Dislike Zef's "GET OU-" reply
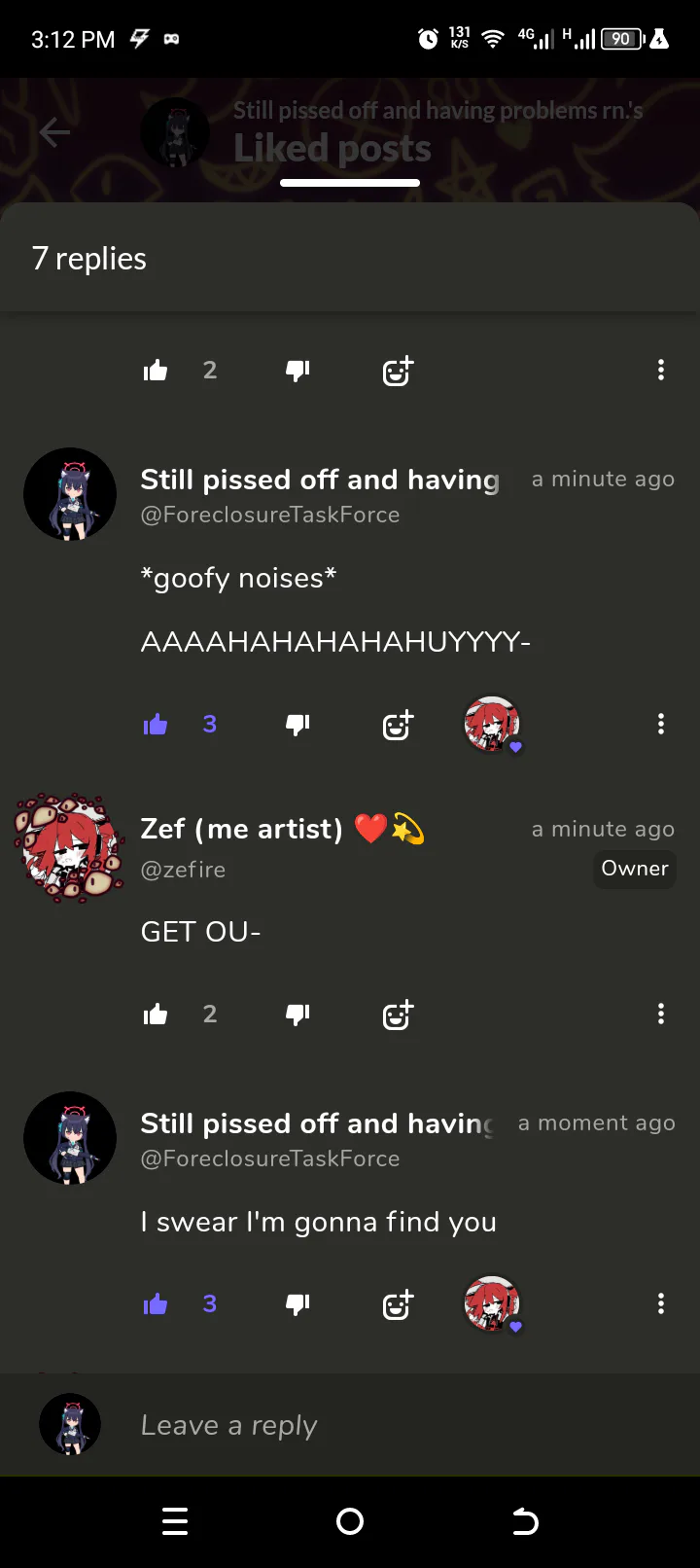 coord(297,1015)
